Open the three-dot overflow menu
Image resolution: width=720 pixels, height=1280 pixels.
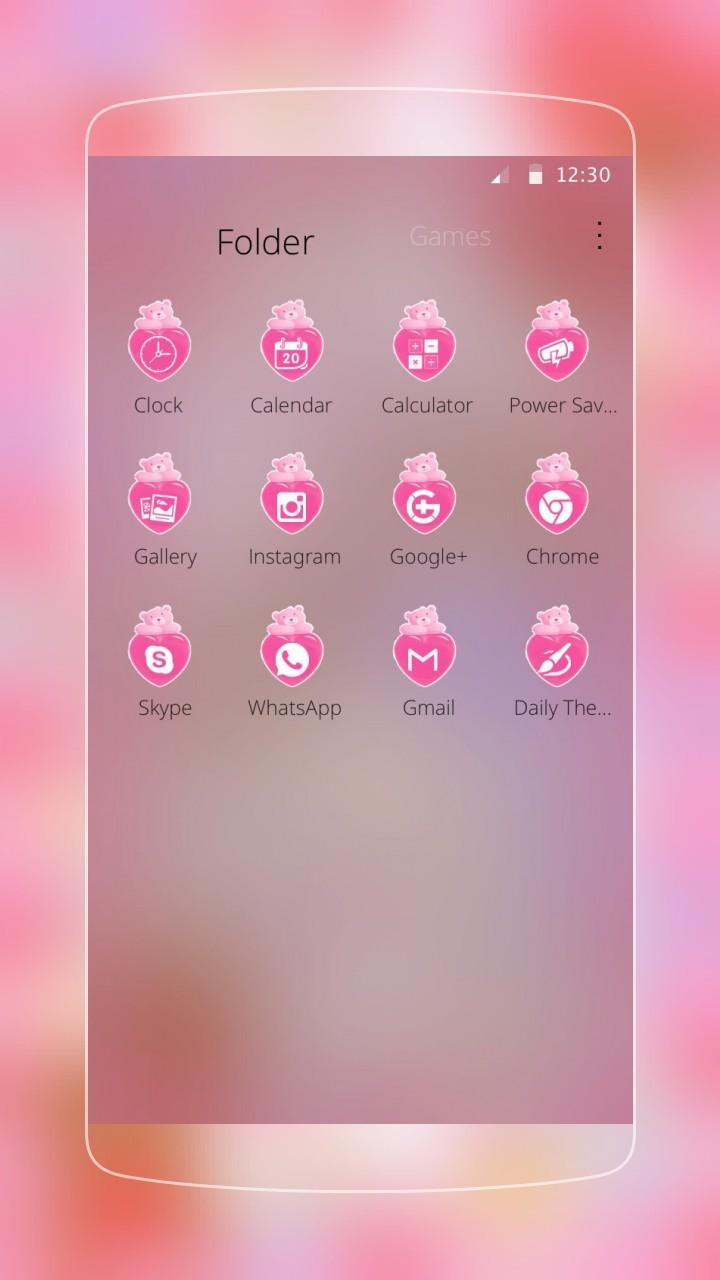coord(599,236)
